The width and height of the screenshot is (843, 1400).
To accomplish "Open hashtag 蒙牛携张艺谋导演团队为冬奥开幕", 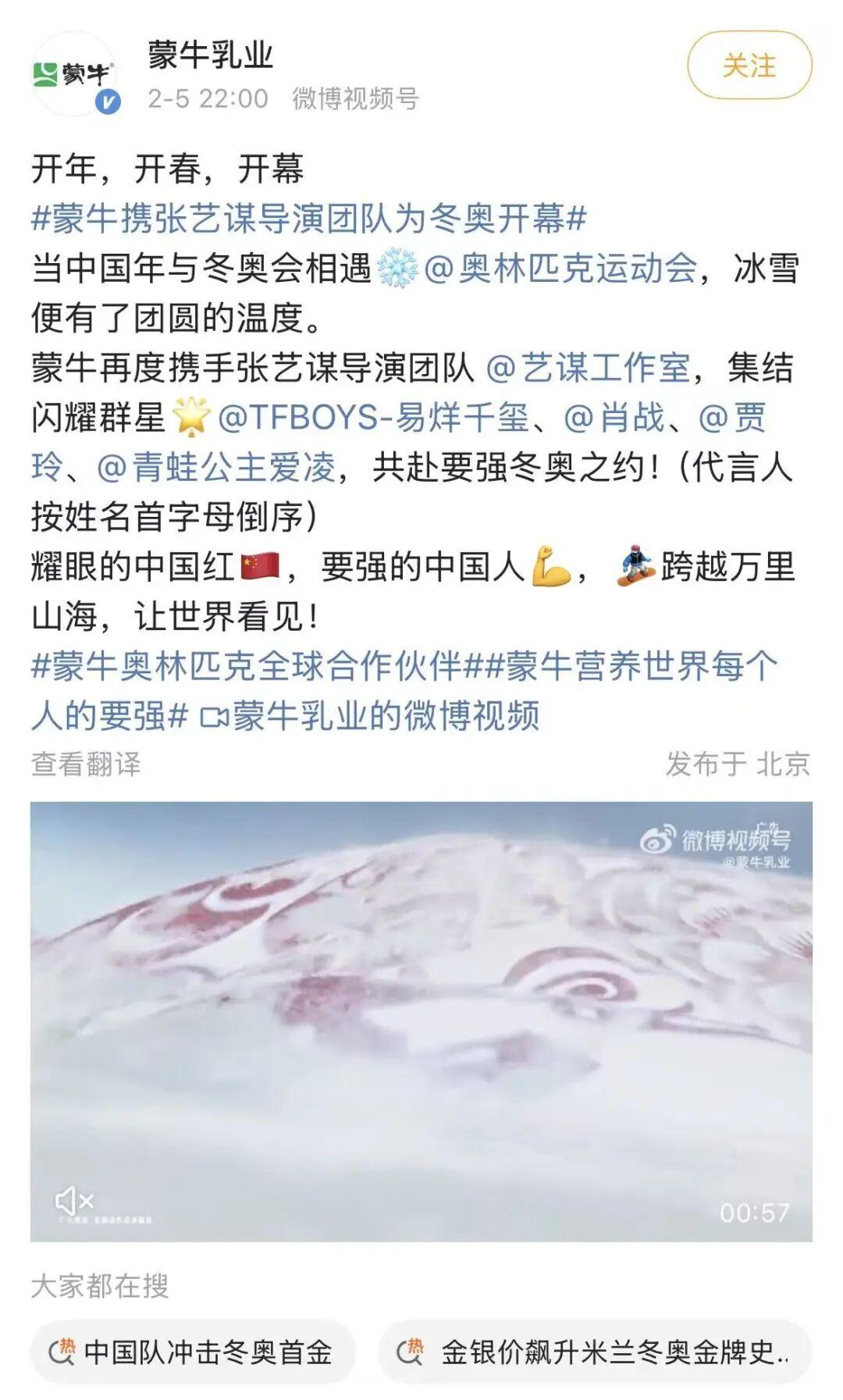I will 308,218.
